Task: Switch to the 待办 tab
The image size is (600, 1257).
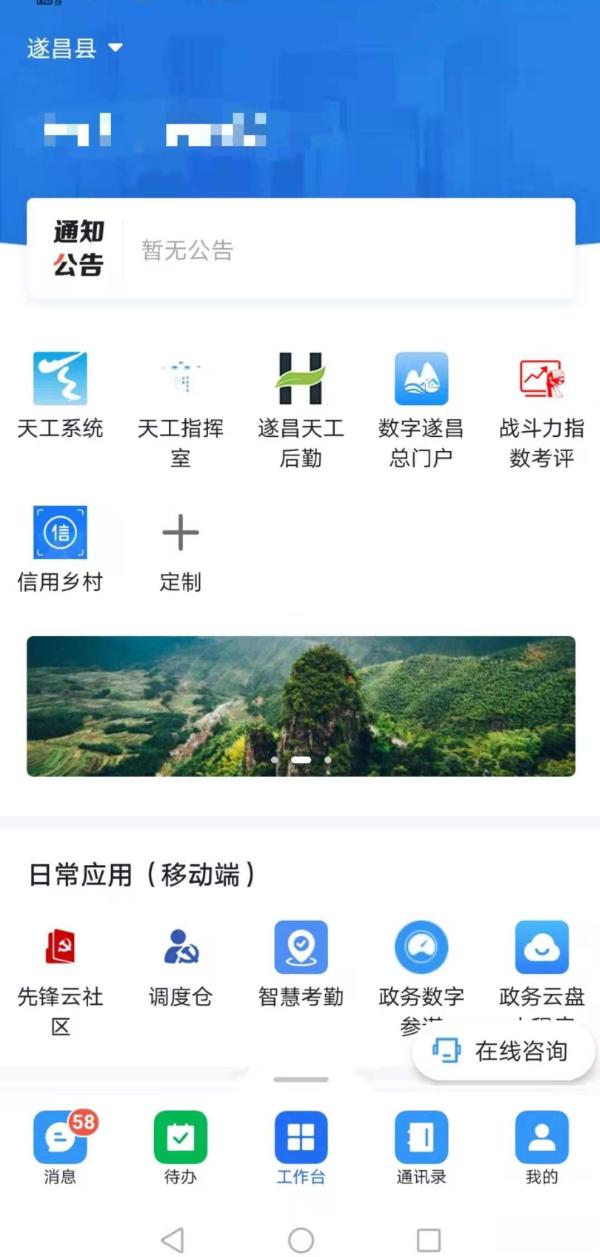Action: click(180, 1147)
